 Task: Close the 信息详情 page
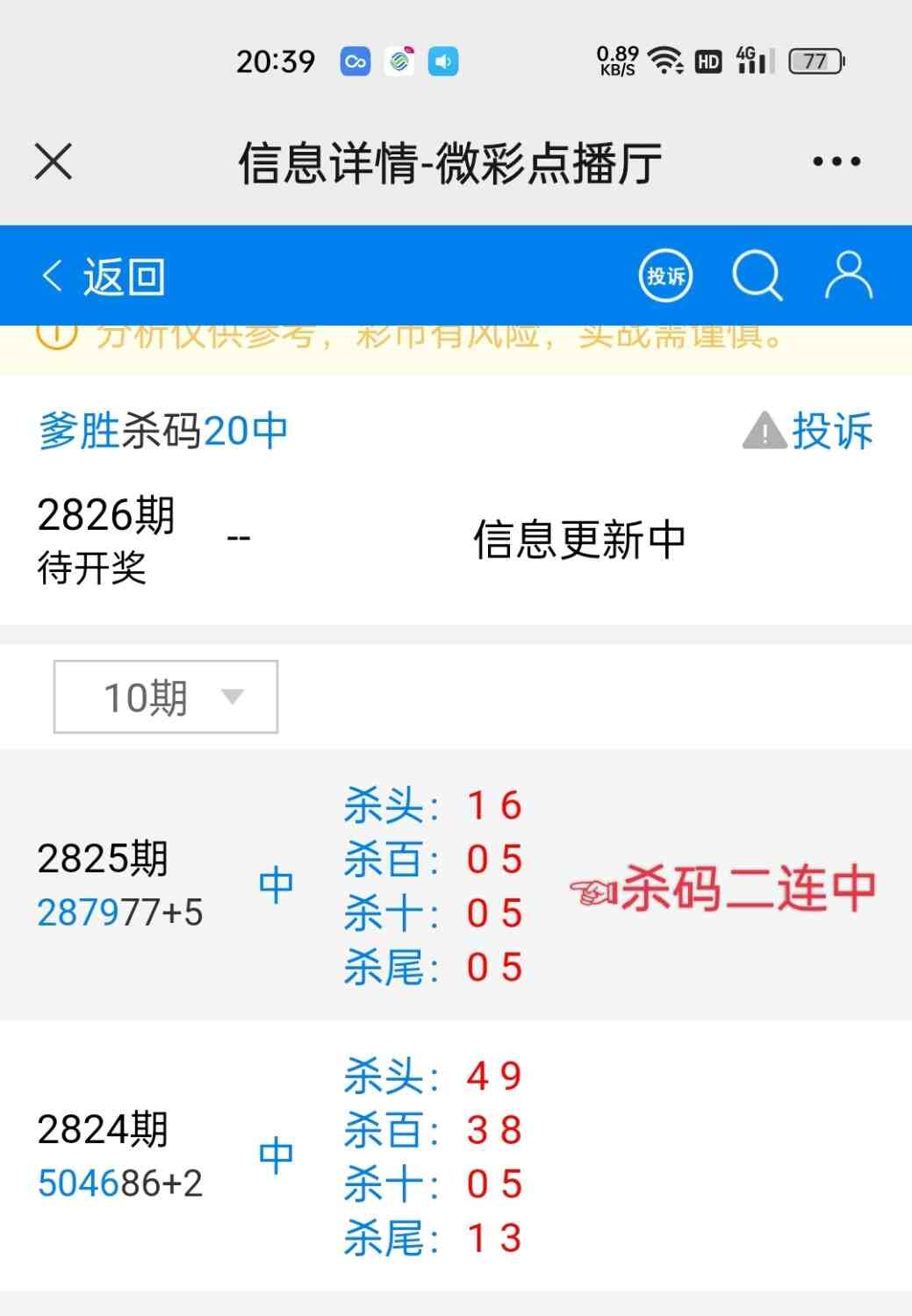click(54, 162)
